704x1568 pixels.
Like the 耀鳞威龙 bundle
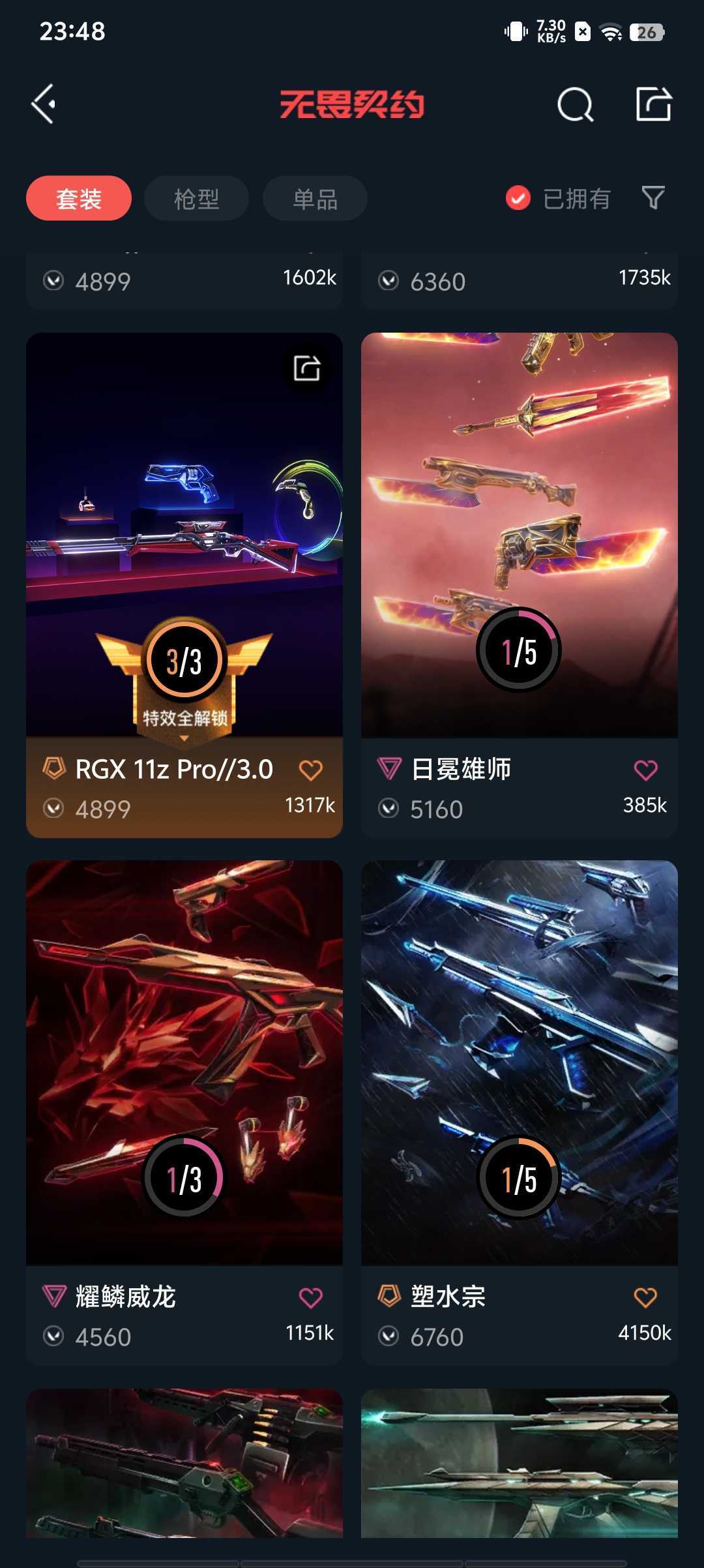[x=311, y=1298]
